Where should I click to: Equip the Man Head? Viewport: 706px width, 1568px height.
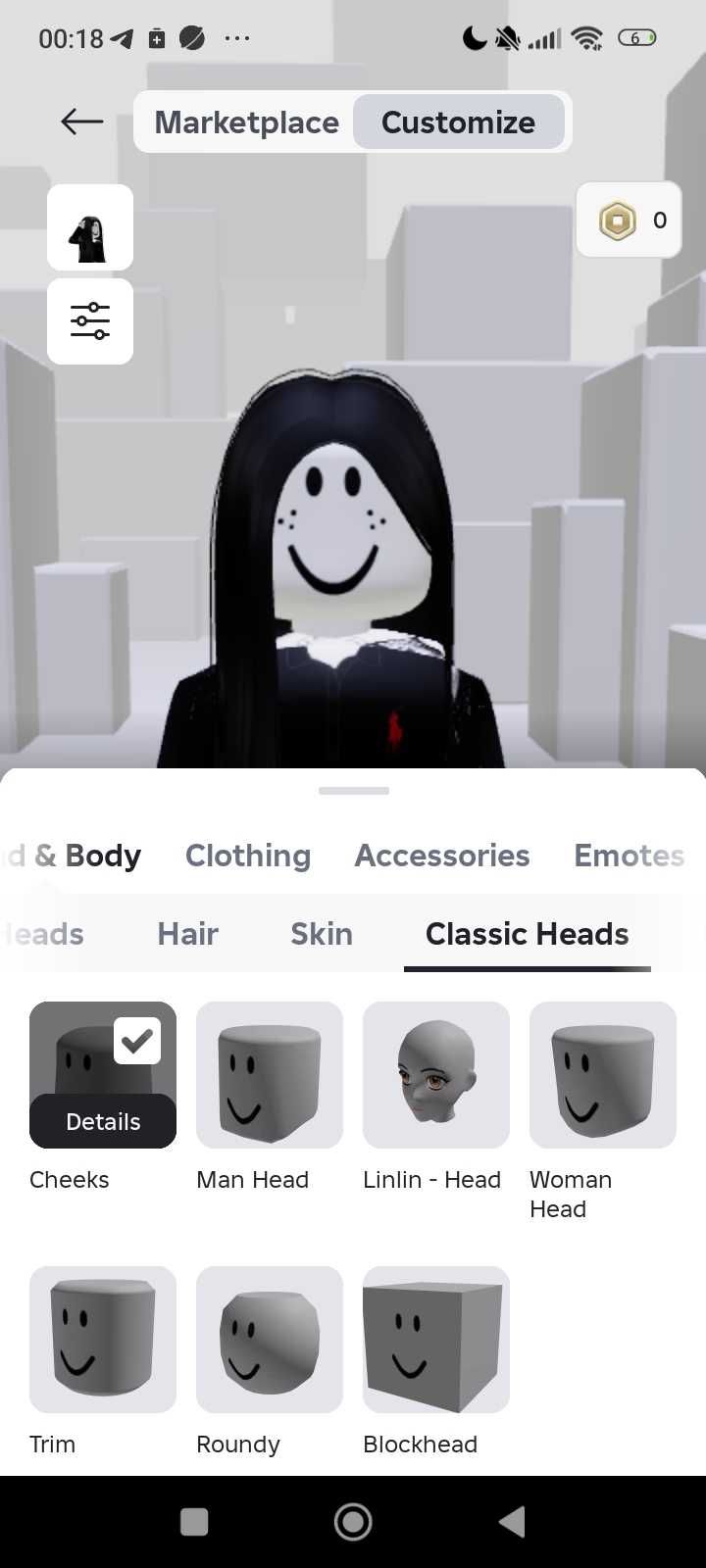click(x=270, y=1075)
